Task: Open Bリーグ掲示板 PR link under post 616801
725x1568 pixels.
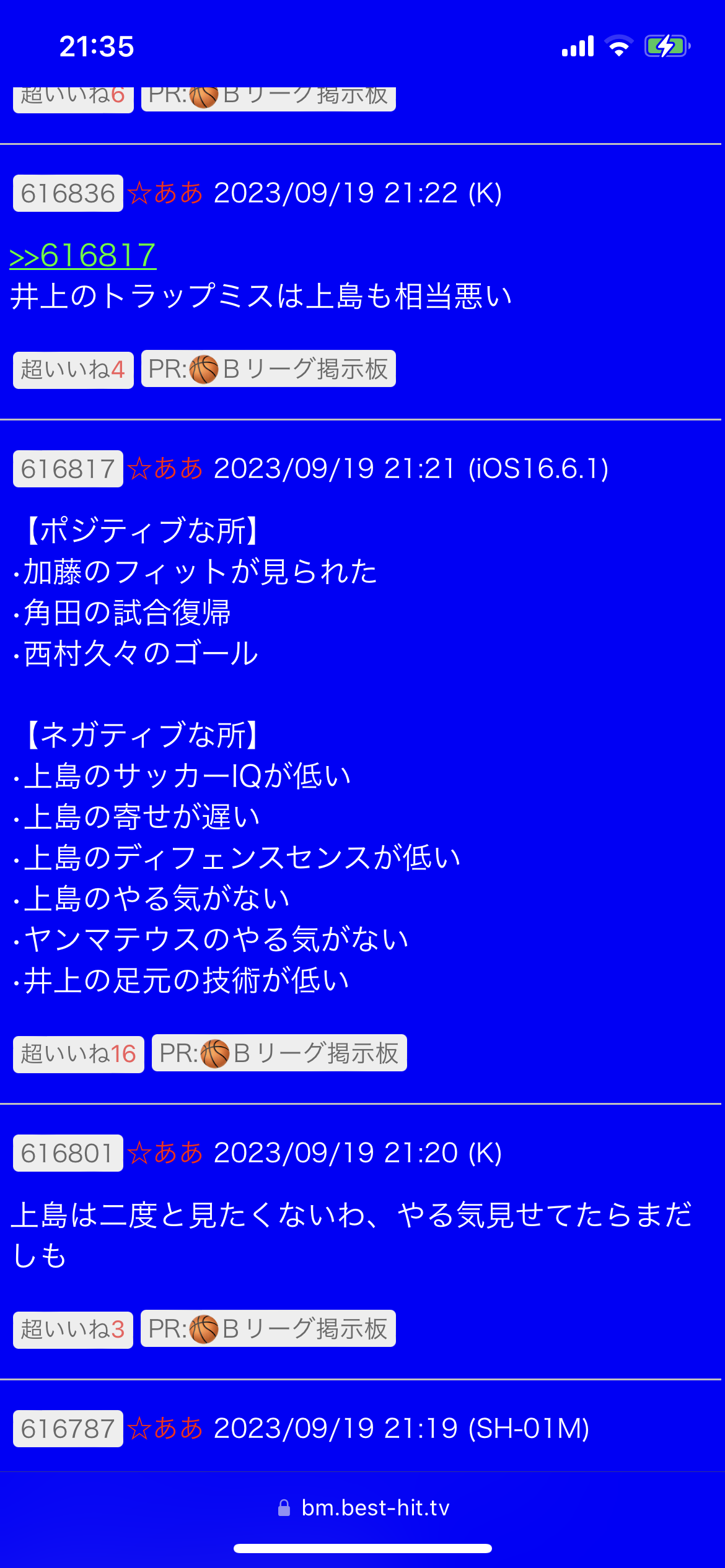Action: pos(268,1329)
